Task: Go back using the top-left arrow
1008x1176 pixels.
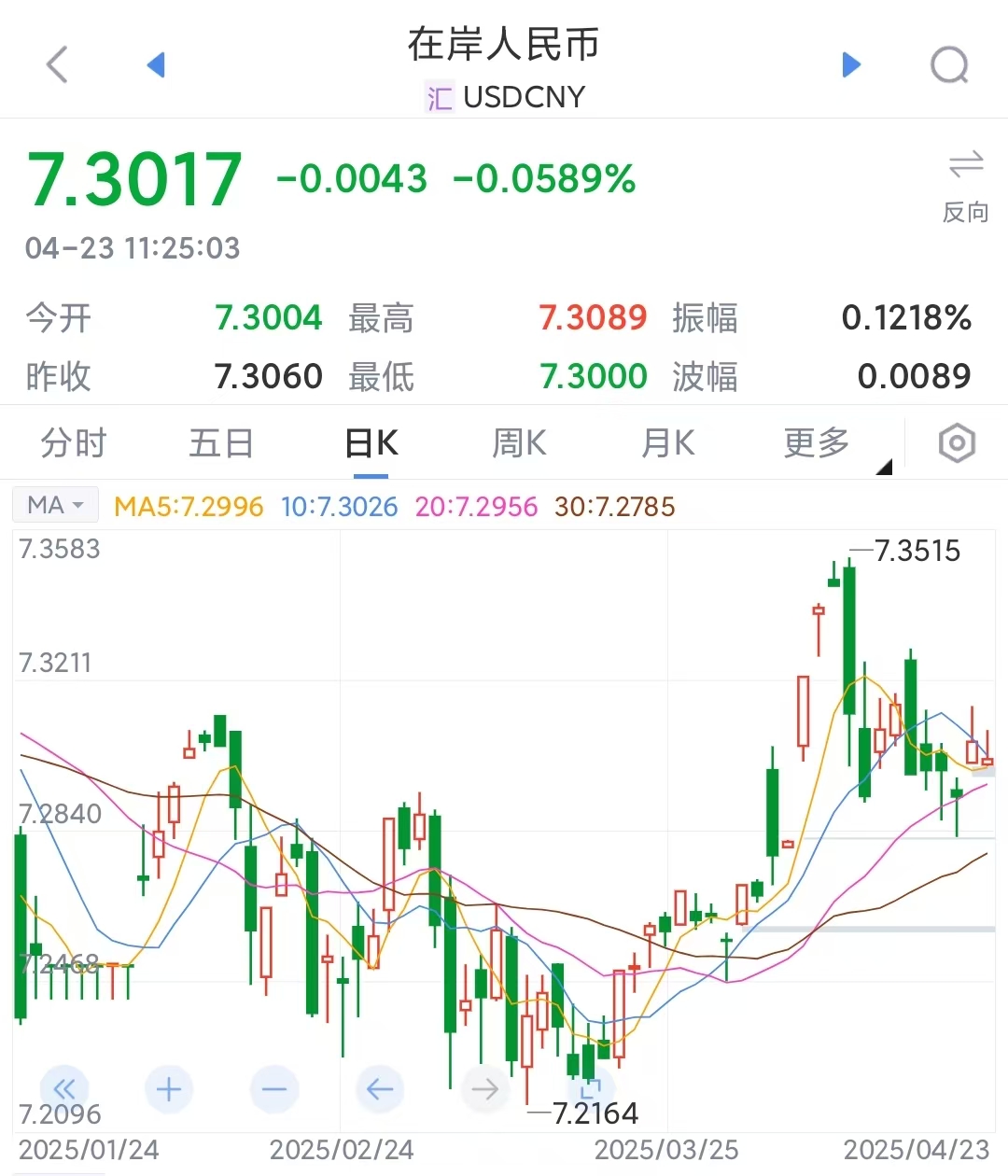Action: click(x=58, y=64)
